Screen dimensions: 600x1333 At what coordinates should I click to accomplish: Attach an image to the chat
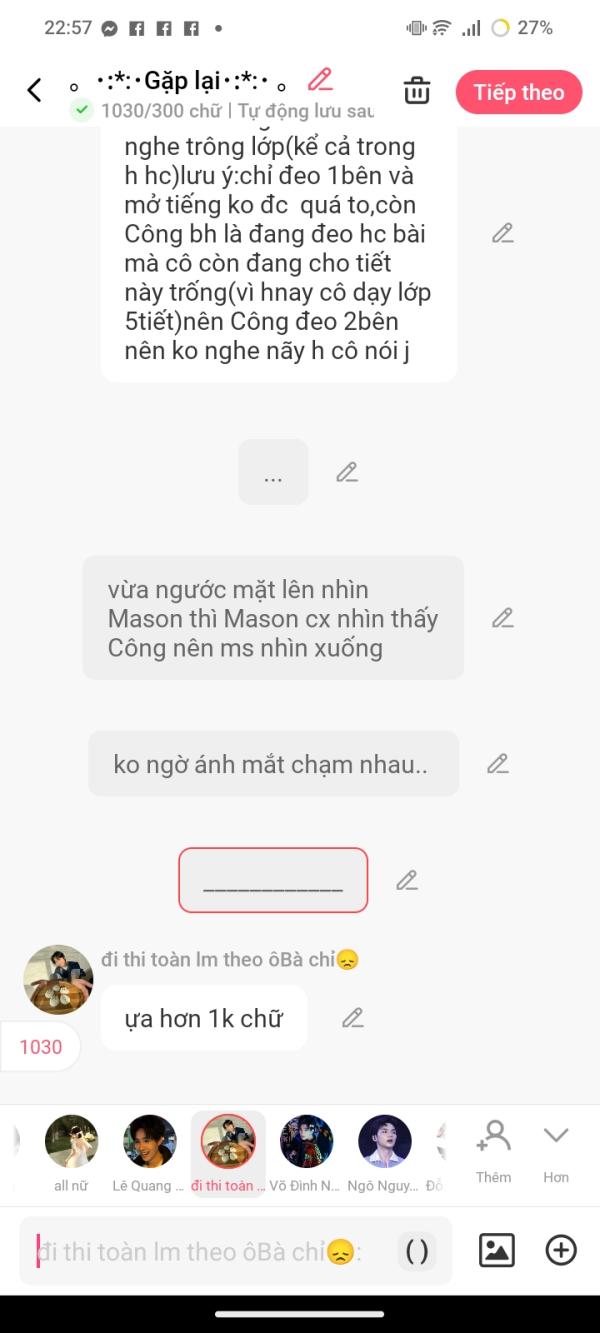497,1250
